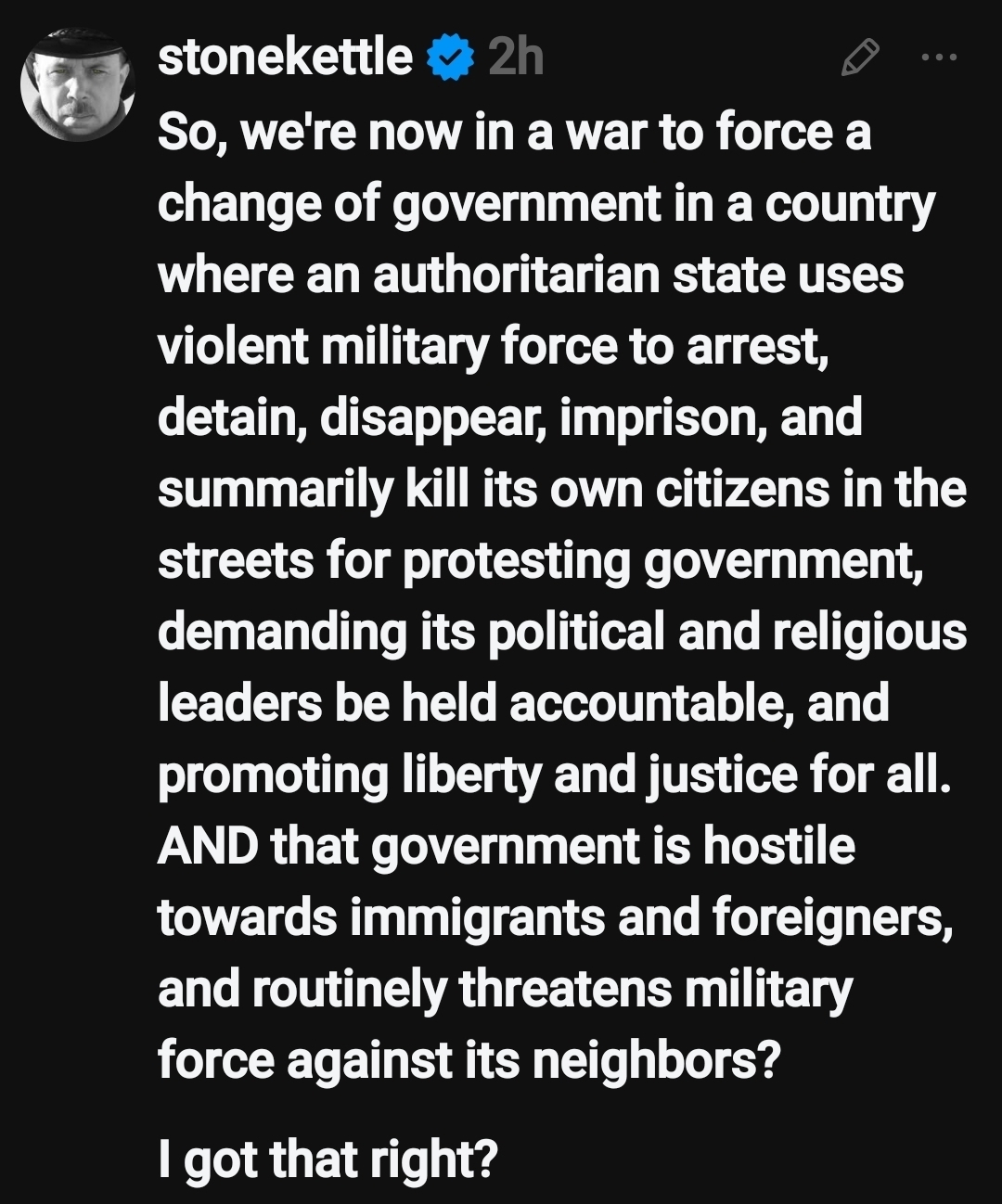The image size is (1002, 1204).
Task: Open the three-dot overflow menu
Action: click(938, 58)
